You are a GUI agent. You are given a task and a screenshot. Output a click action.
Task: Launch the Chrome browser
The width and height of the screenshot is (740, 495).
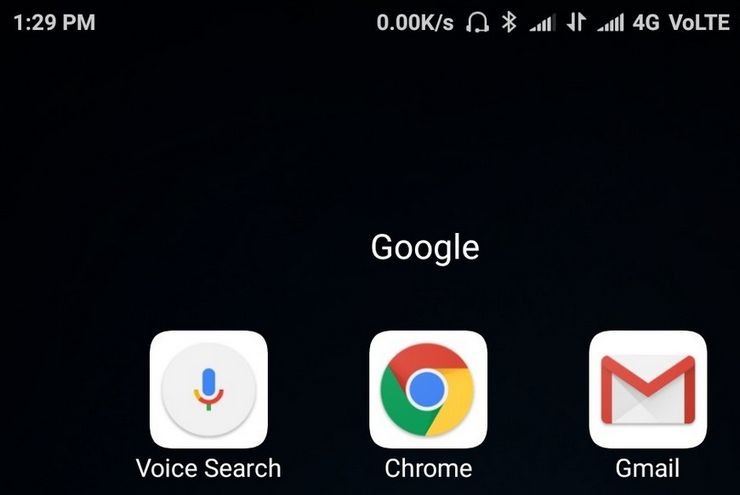click(428, 389)
